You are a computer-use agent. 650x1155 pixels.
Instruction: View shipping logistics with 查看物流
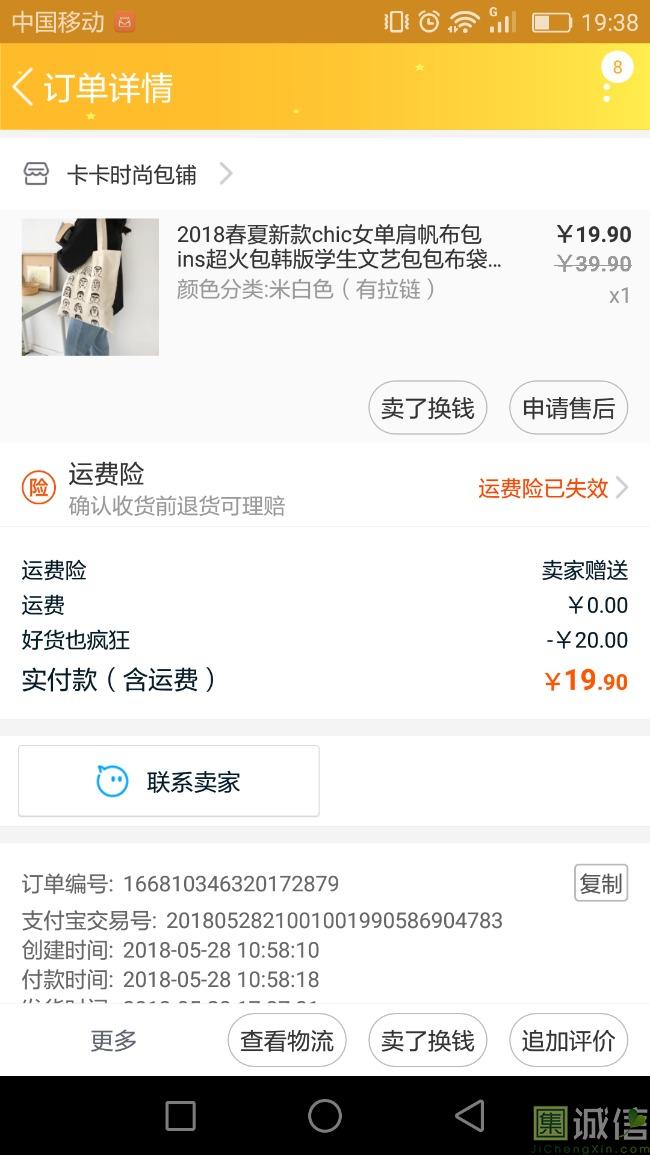[286, 1040]
